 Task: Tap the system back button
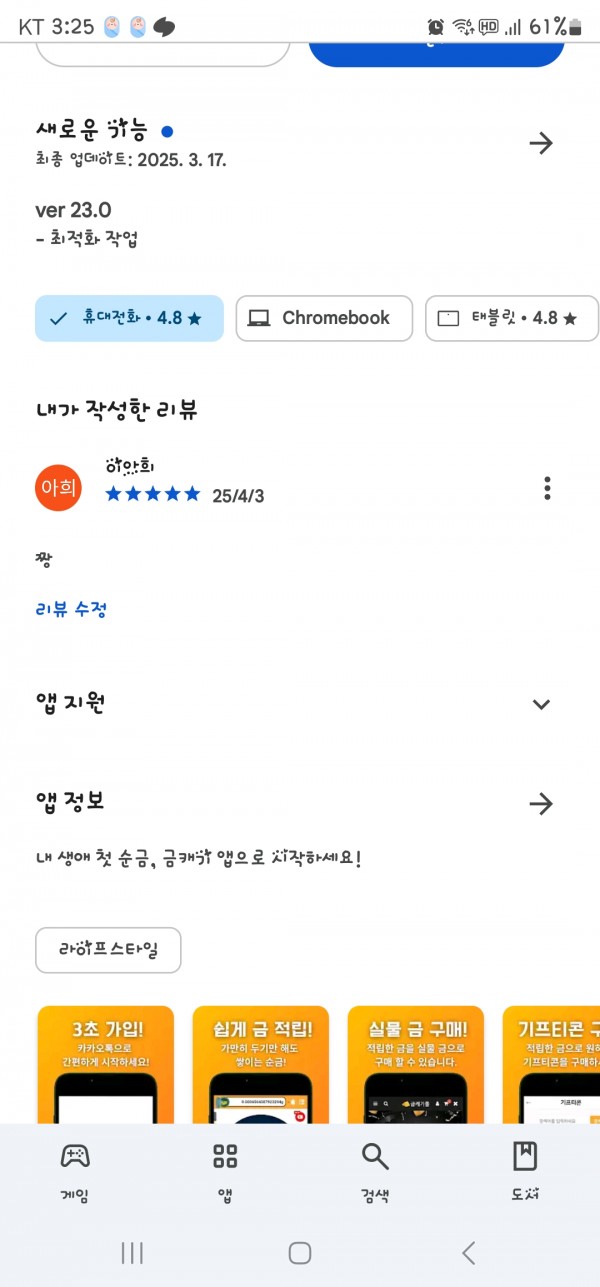(468, 1252)
